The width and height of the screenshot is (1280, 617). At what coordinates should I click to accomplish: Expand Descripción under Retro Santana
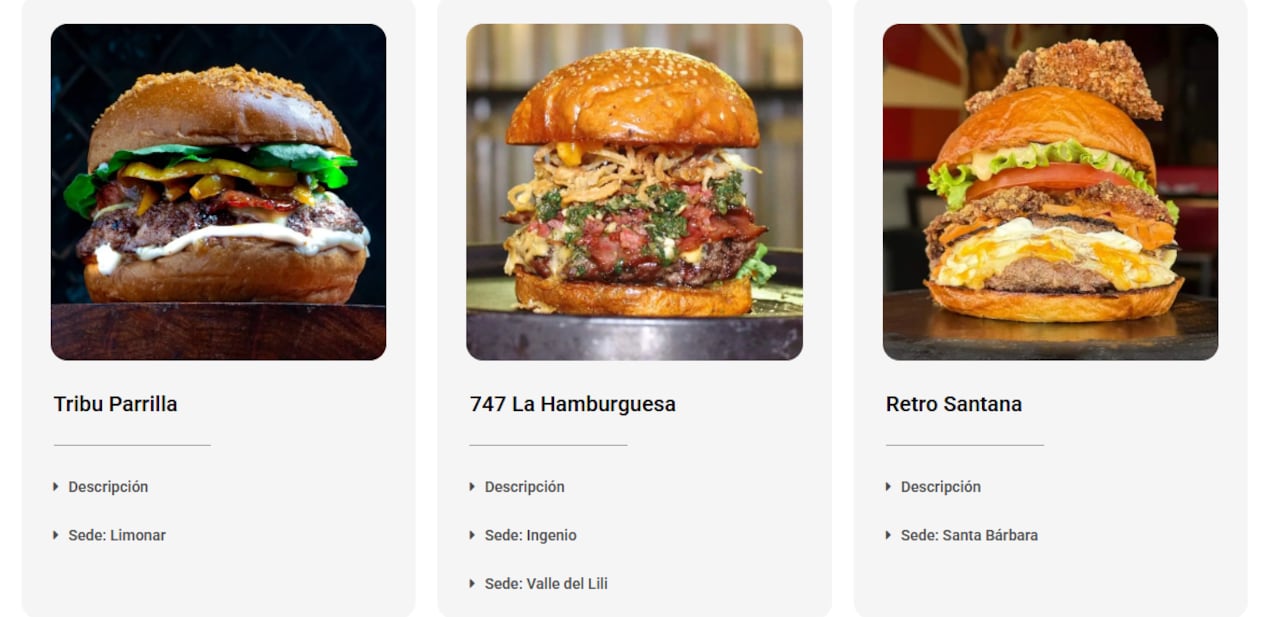click(940, 487)
